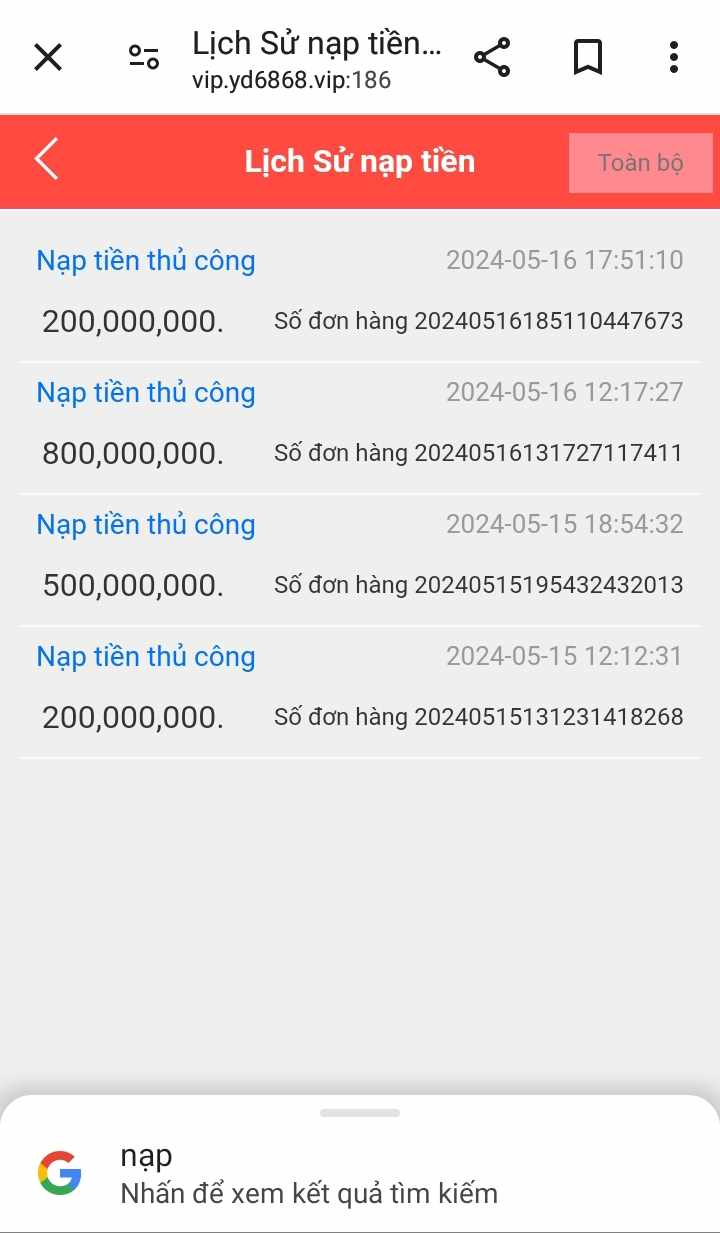Open the site settings icon

144,57
